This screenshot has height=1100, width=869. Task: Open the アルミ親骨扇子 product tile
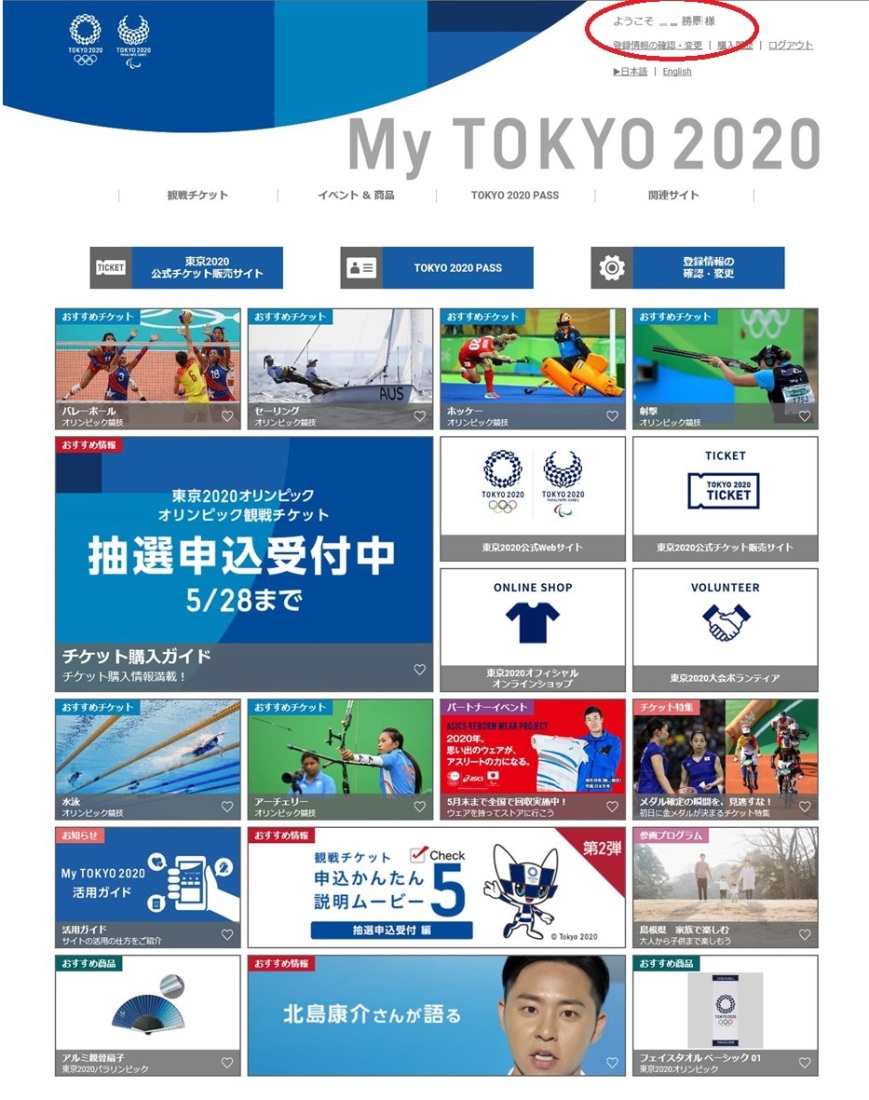[147, 1013]
